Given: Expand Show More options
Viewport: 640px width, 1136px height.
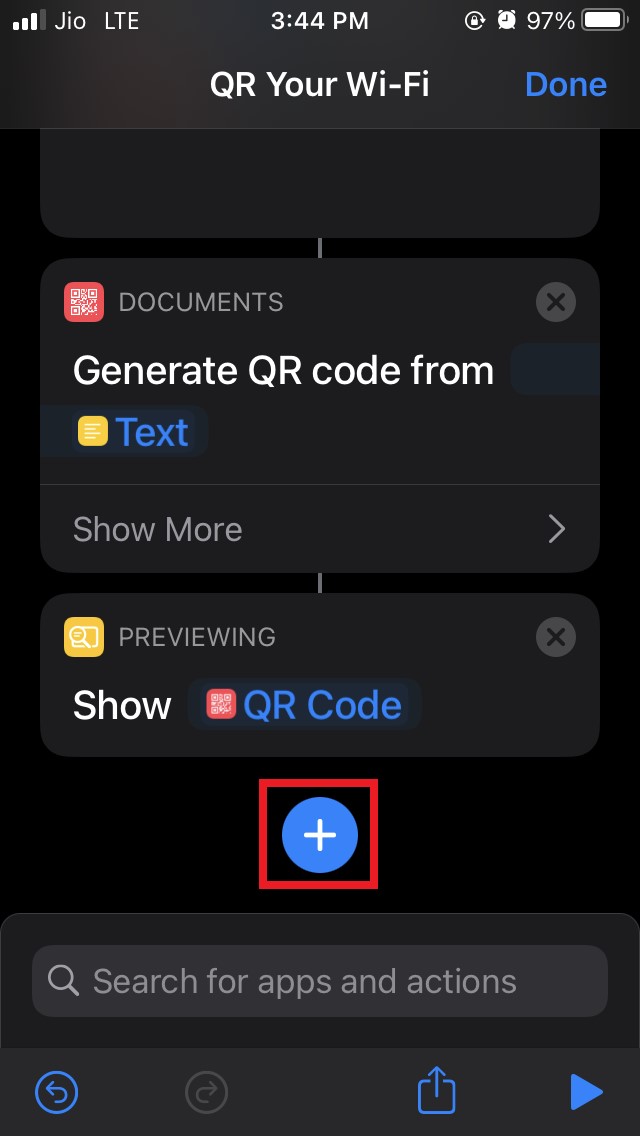Looking at the screenshot, I should pos(319,529).
